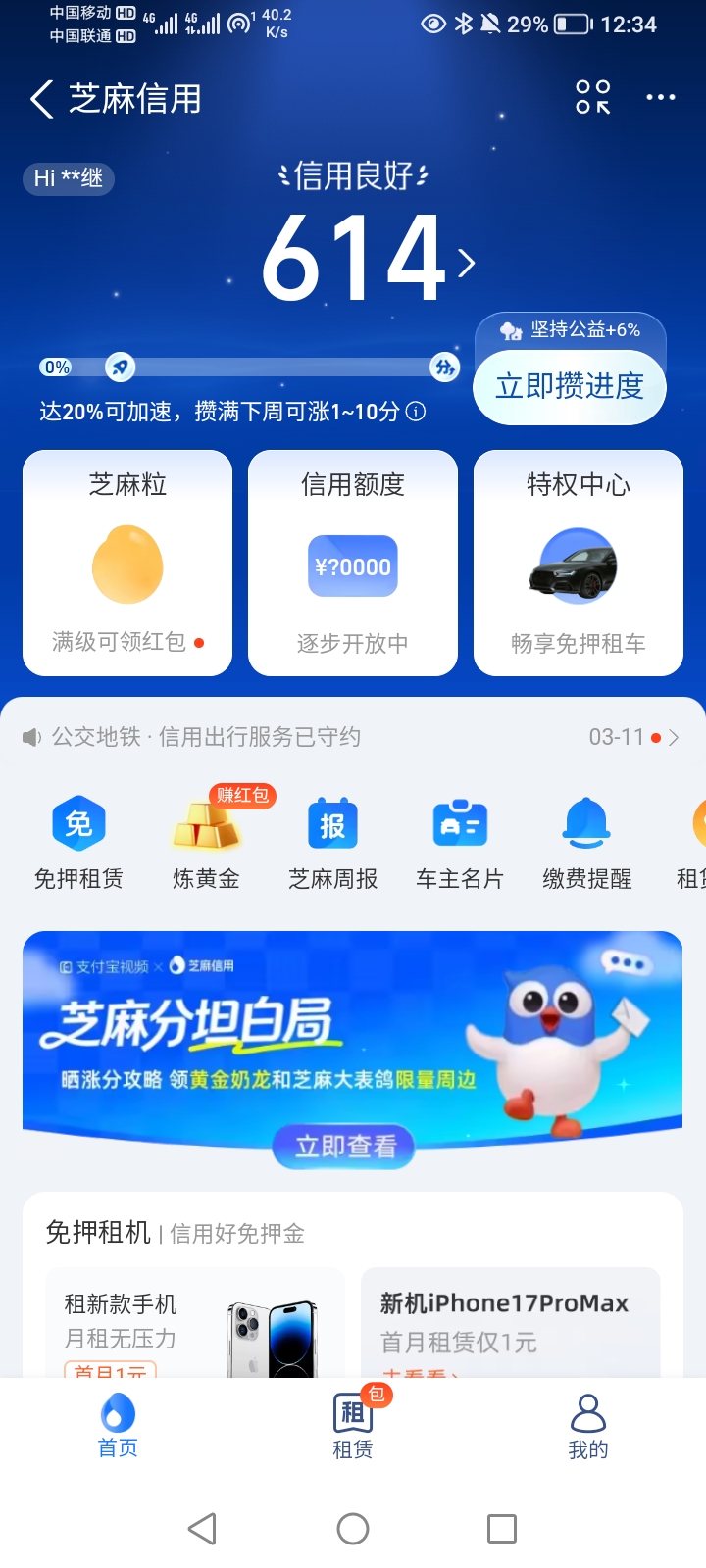The height and width of the screenshot is (1568, 706).
Task: Tap 立即查看 on 芝麻分坦白局 banner
Action: pyautogui.click(x=344, y=1146)
